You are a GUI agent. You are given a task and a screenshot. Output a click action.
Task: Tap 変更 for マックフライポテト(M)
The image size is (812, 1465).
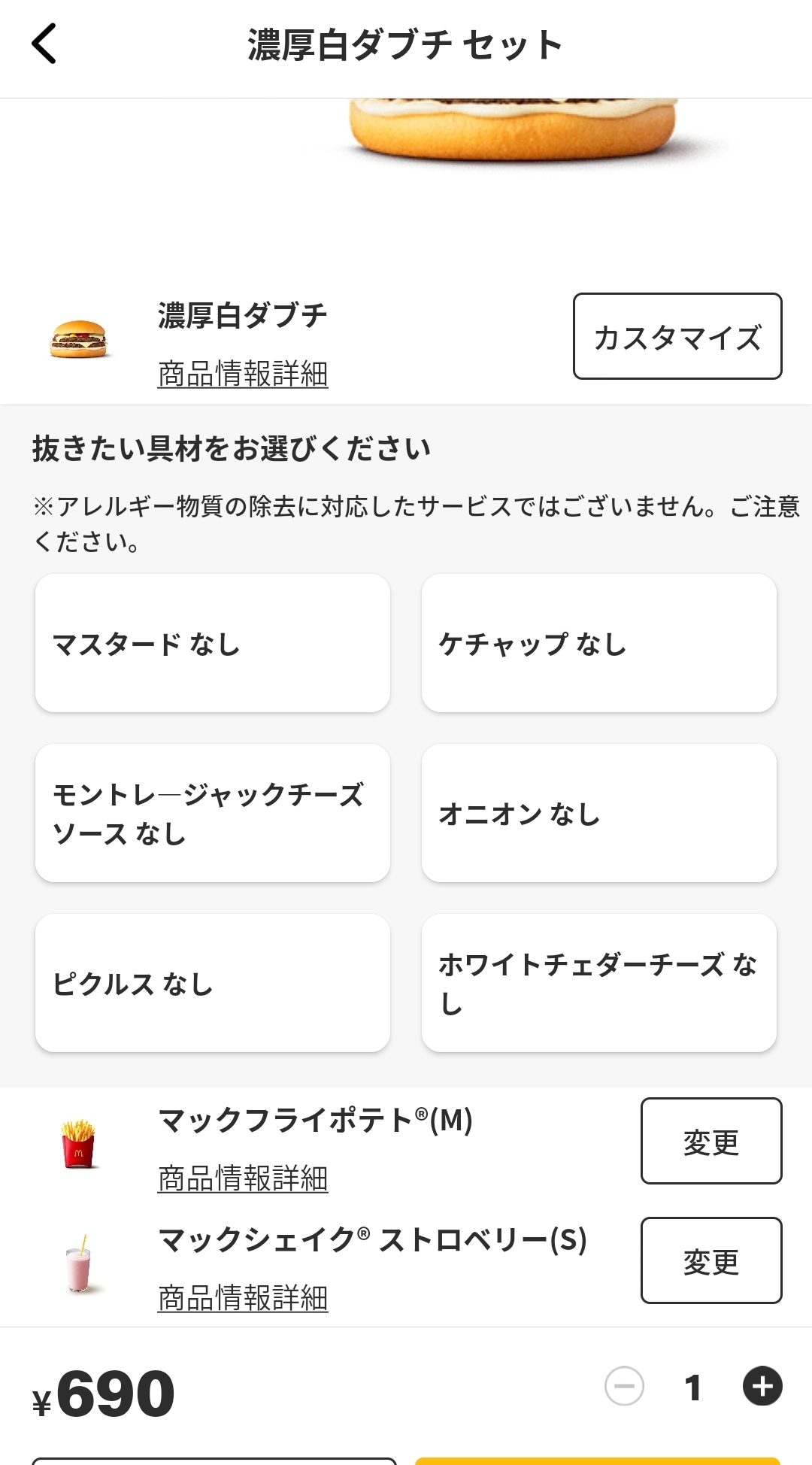tap(710, 1141)
